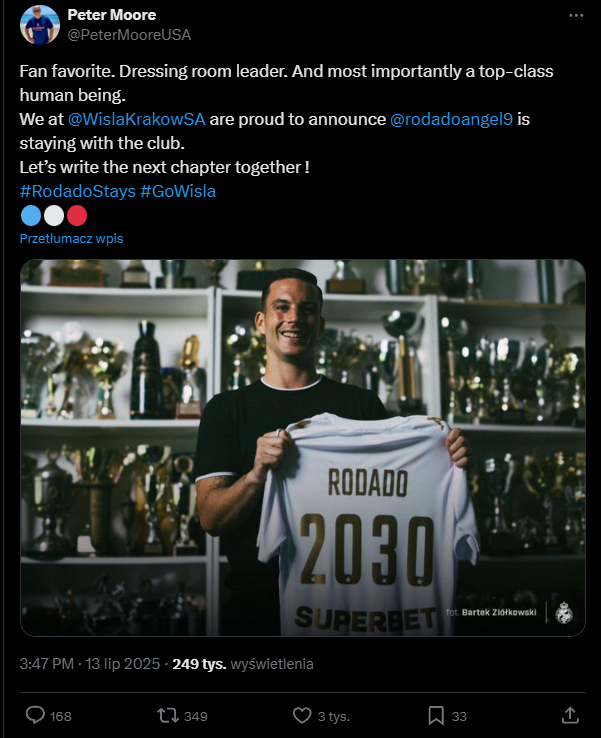
Task: Open the @WislaKrakowSA mention
Action: click(x=137, y=119)
